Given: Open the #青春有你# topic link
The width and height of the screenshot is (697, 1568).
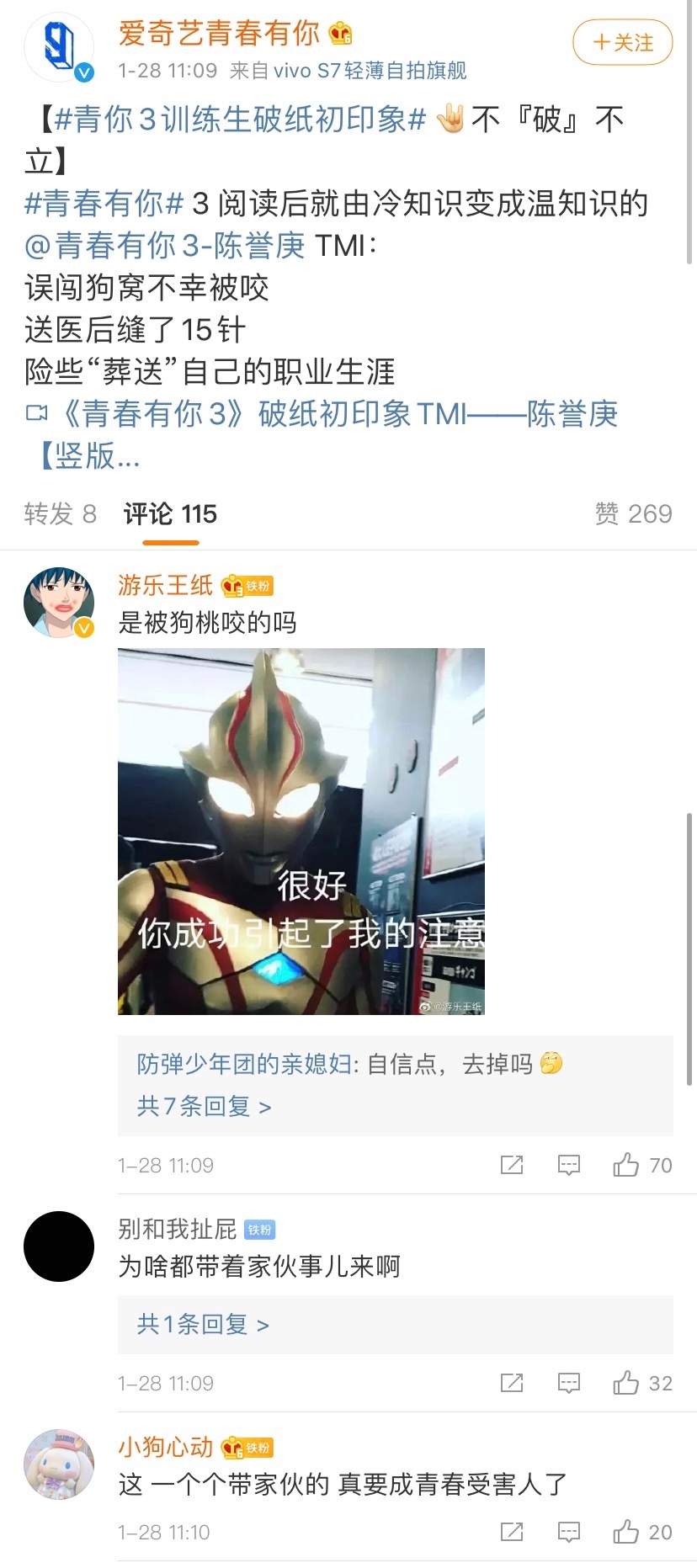Looking at the screenshot, I should 104,203.
